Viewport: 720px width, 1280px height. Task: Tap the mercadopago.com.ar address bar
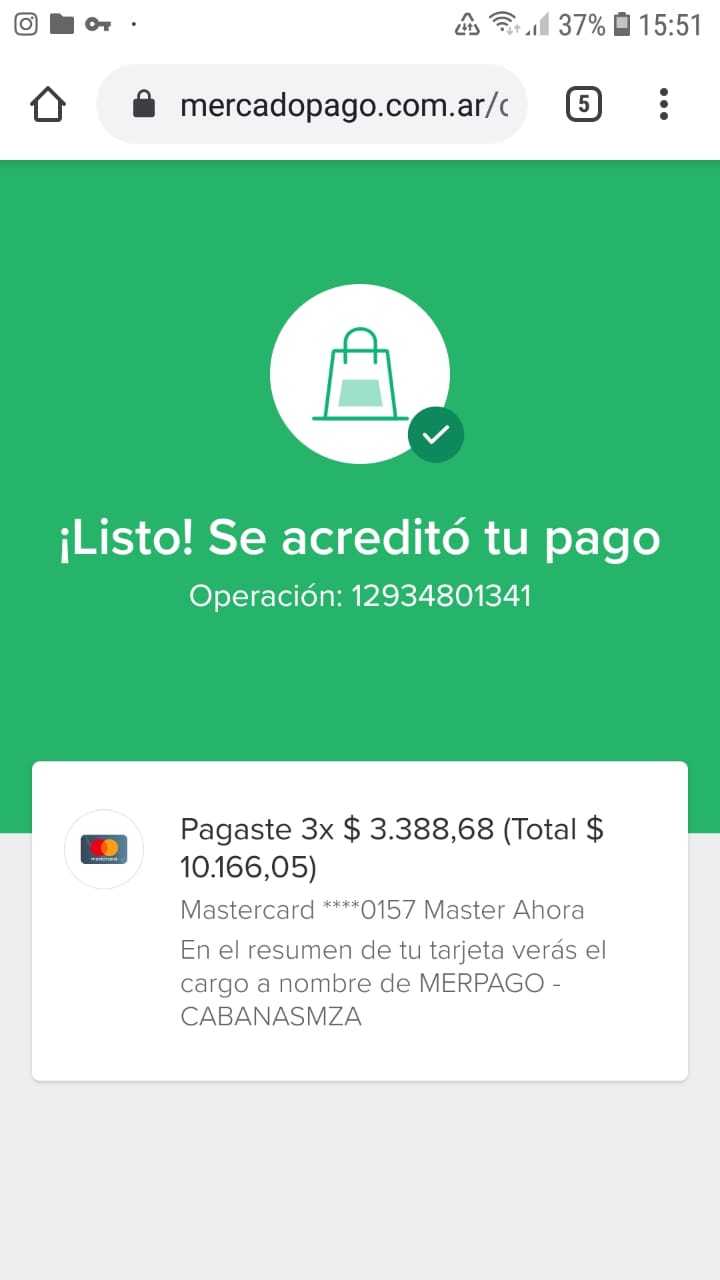312,104
